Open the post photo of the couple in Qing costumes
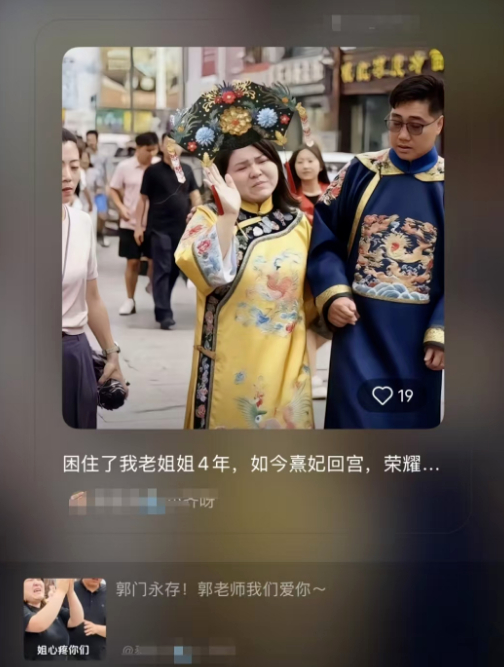 [x=253, y=237]
